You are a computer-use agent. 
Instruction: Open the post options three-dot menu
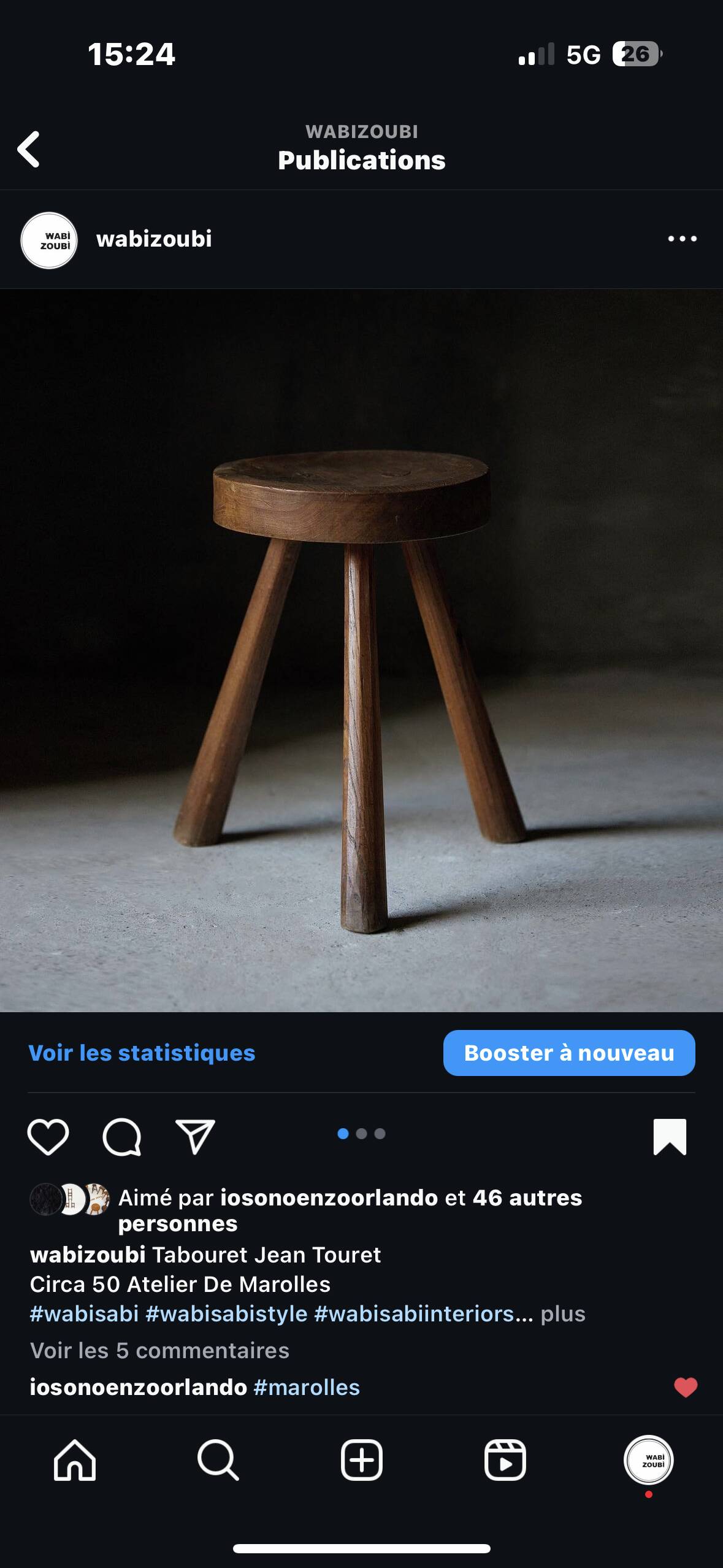click(x=683, y=240)
